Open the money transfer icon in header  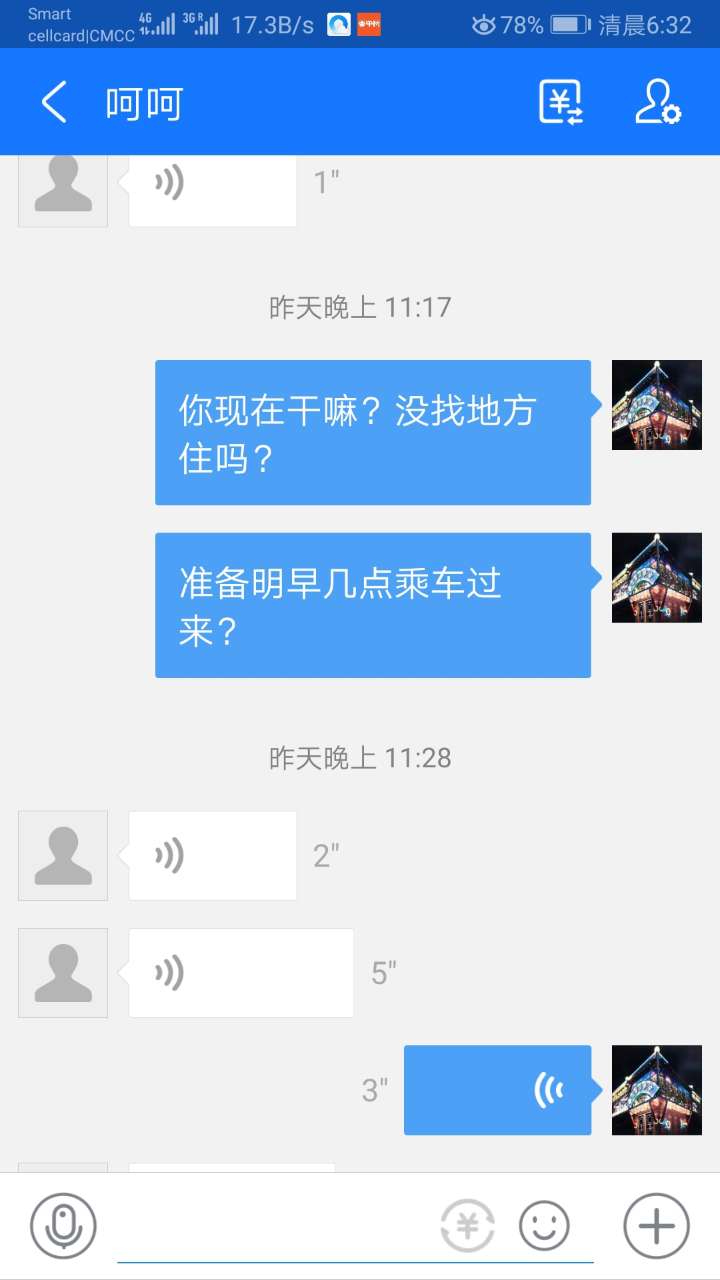pos(561,102)
